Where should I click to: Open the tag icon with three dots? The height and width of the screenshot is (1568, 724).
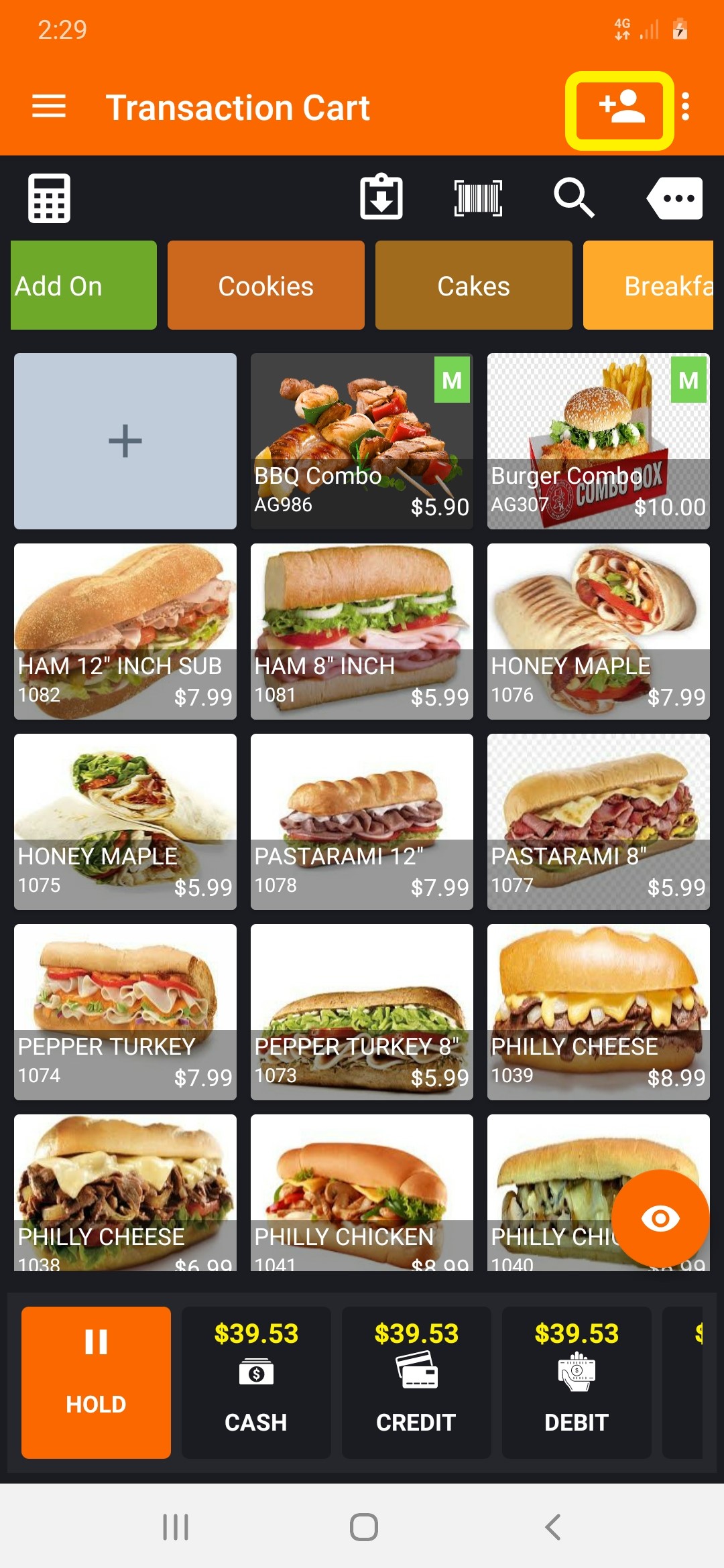click(x=674, y=198)
